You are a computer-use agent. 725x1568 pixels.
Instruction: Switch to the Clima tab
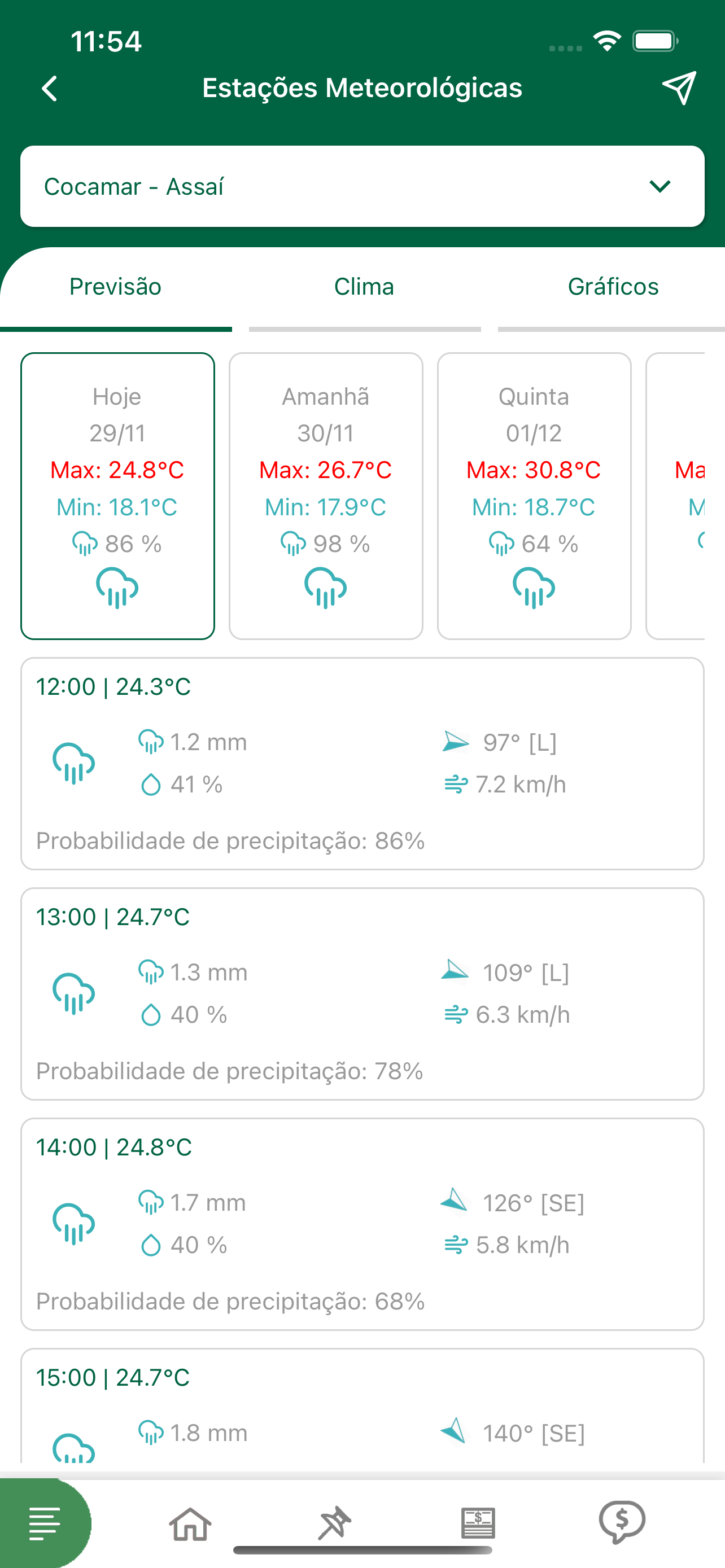(364, 287)
